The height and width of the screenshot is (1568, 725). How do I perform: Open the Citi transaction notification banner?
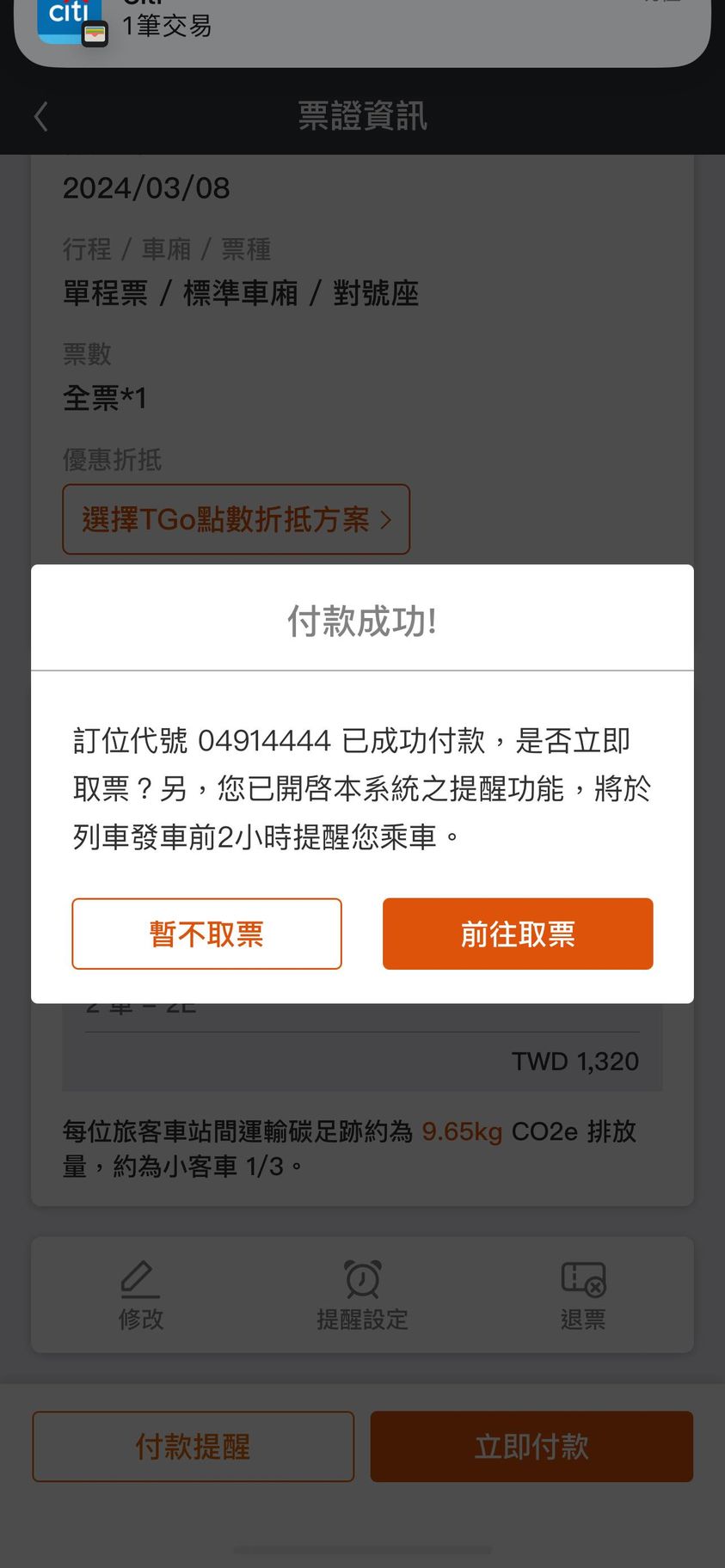[362, 28]
